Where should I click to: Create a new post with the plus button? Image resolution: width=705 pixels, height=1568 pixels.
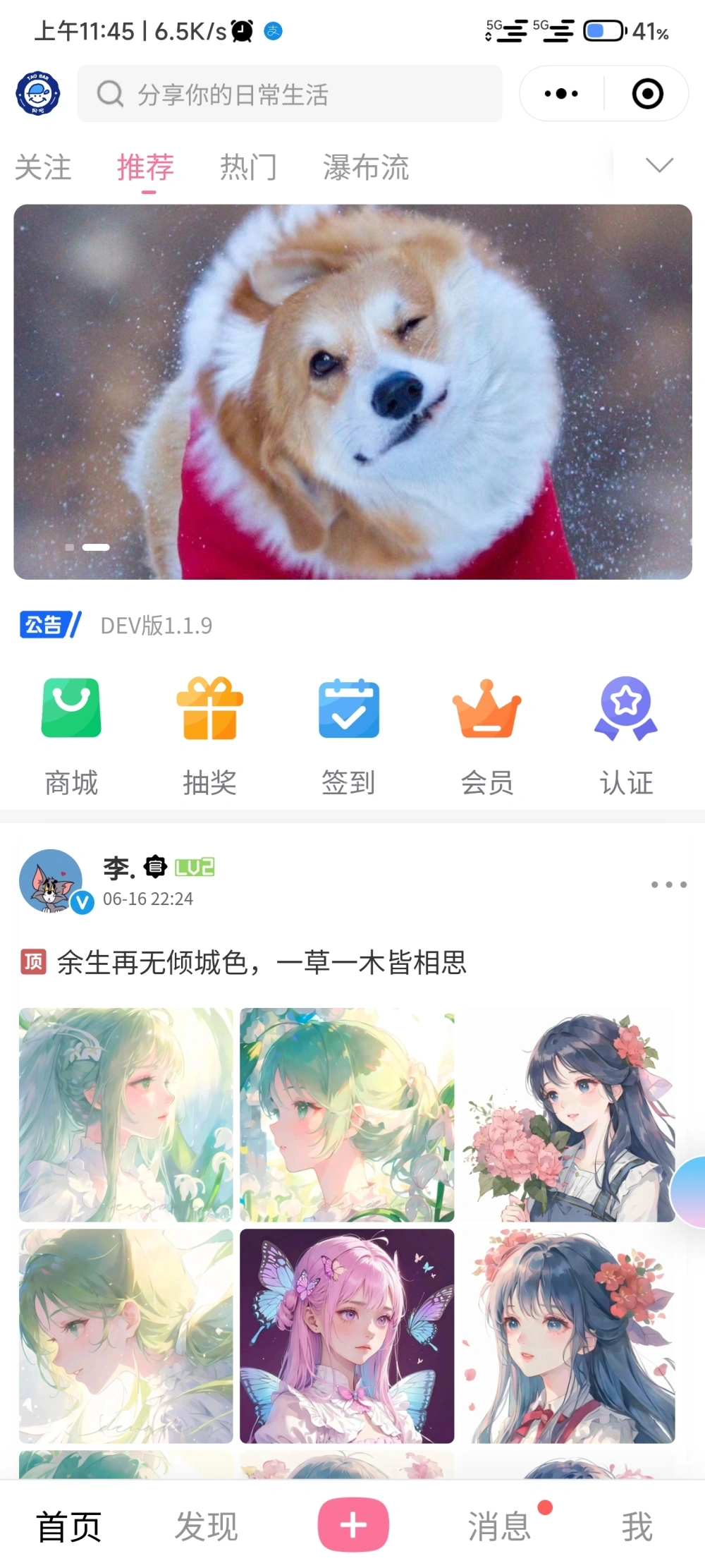[x=353, y=1525]
